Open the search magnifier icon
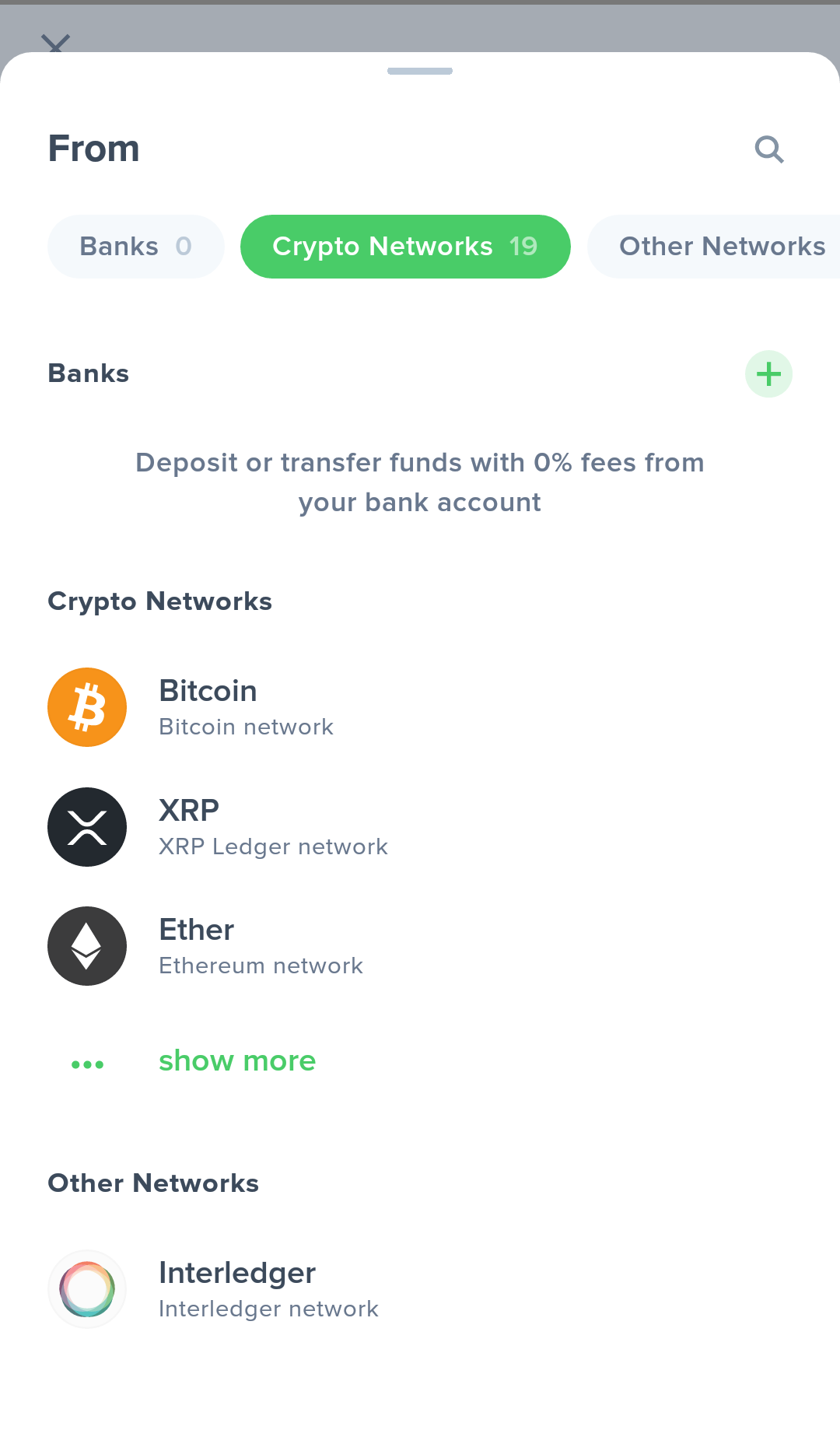This screenshot has width=840, height=1451. tap(769, 149)
